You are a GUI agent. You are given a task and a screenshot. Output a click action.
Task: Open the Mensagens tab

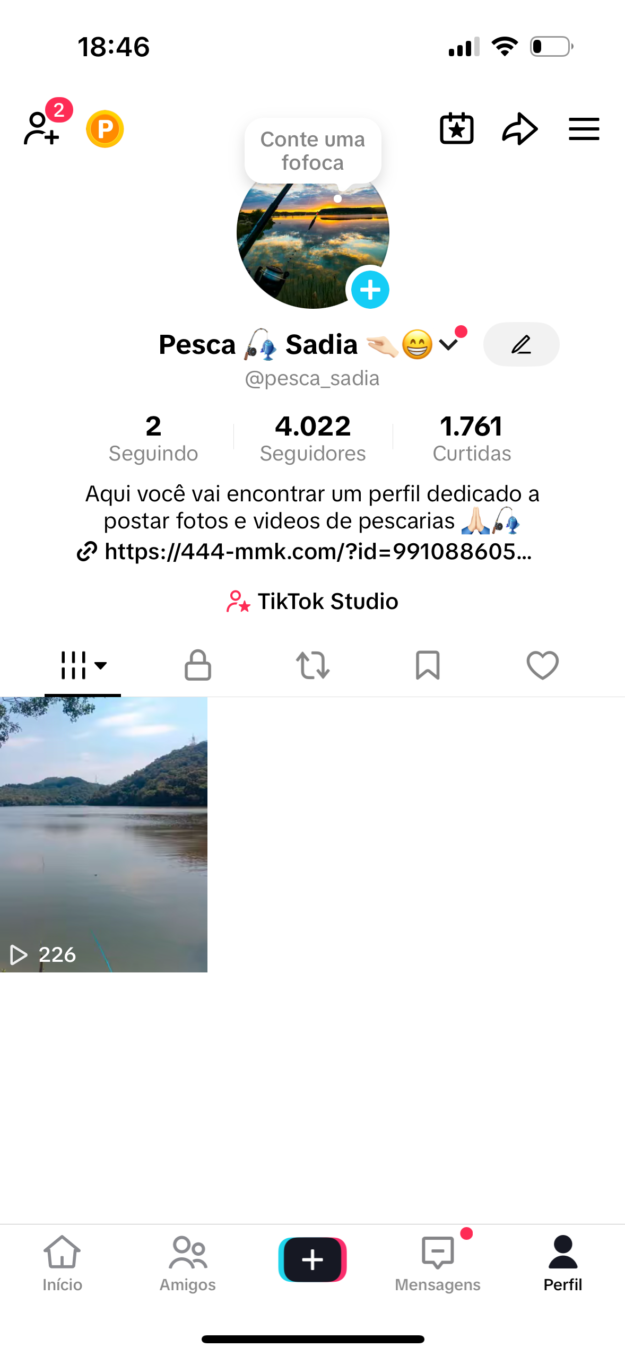[438, 1263]
